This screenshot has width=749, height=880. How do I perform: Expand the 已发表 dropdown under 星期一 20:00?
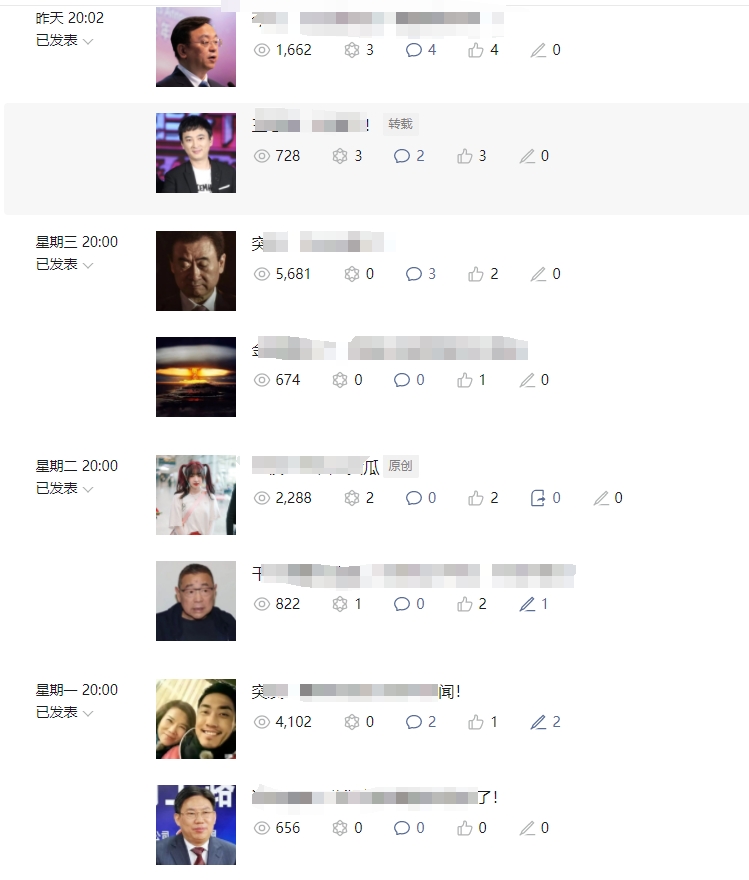click(x=66, y=713)
